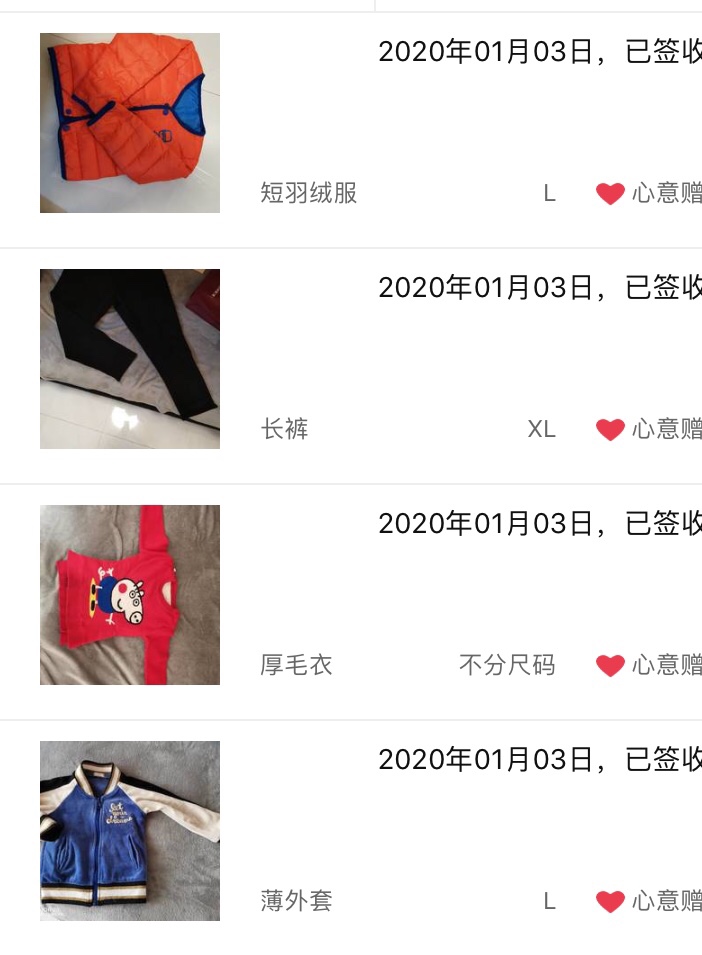View the black trousers photo
The height and width of the screenshot is (955, 702).
(x=130, y=359)
